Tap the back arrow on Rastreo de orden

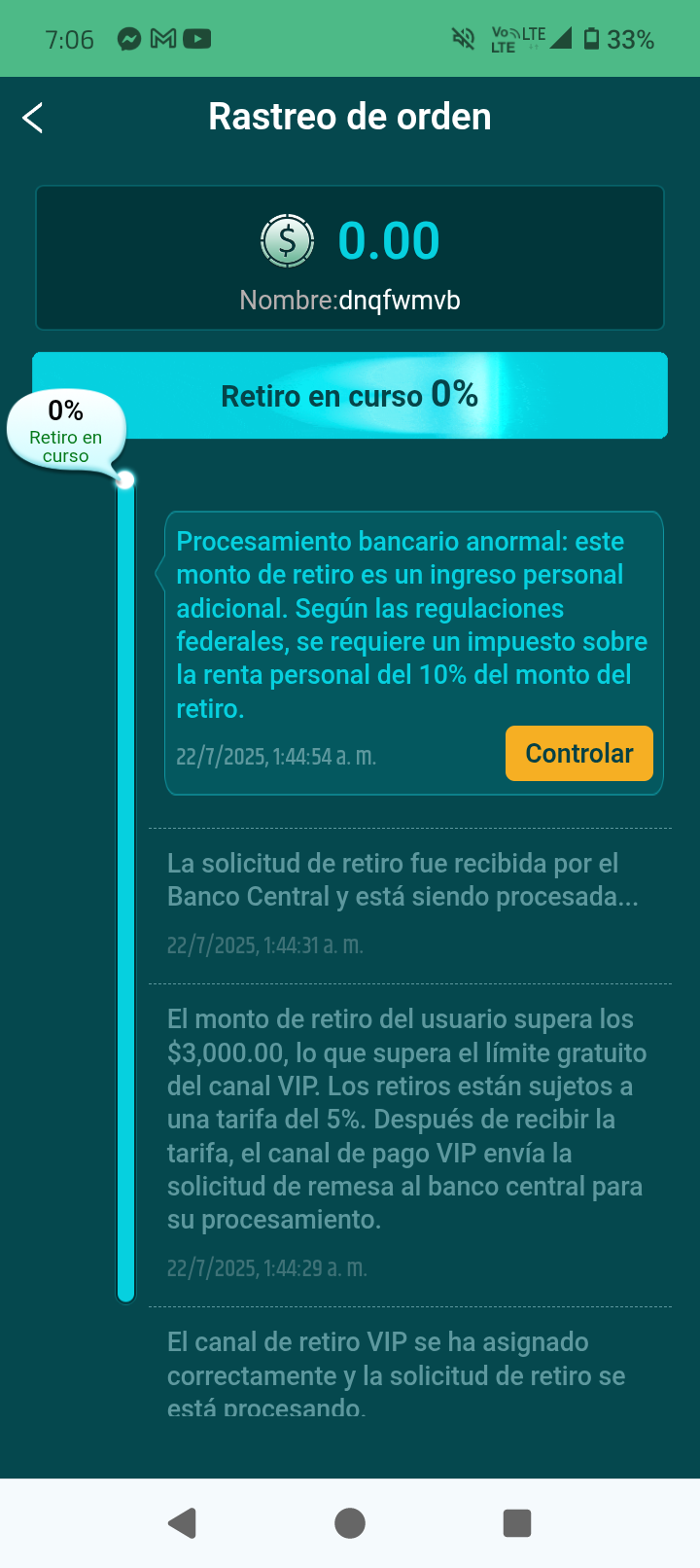click(x=33, y=117)
